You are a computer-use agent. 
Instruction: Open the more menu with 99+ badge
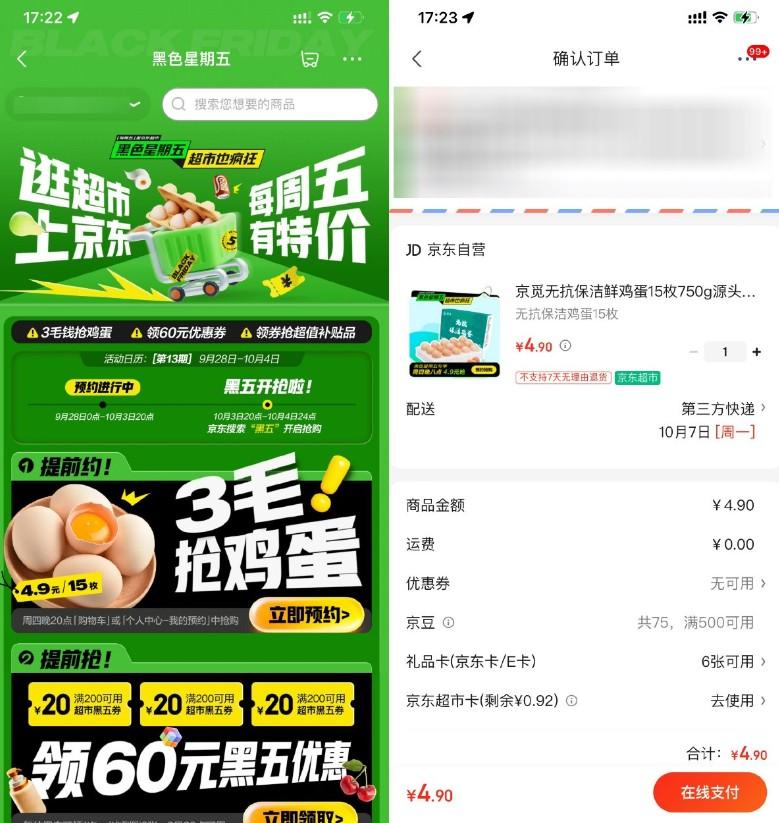click(x=748, y=58)
